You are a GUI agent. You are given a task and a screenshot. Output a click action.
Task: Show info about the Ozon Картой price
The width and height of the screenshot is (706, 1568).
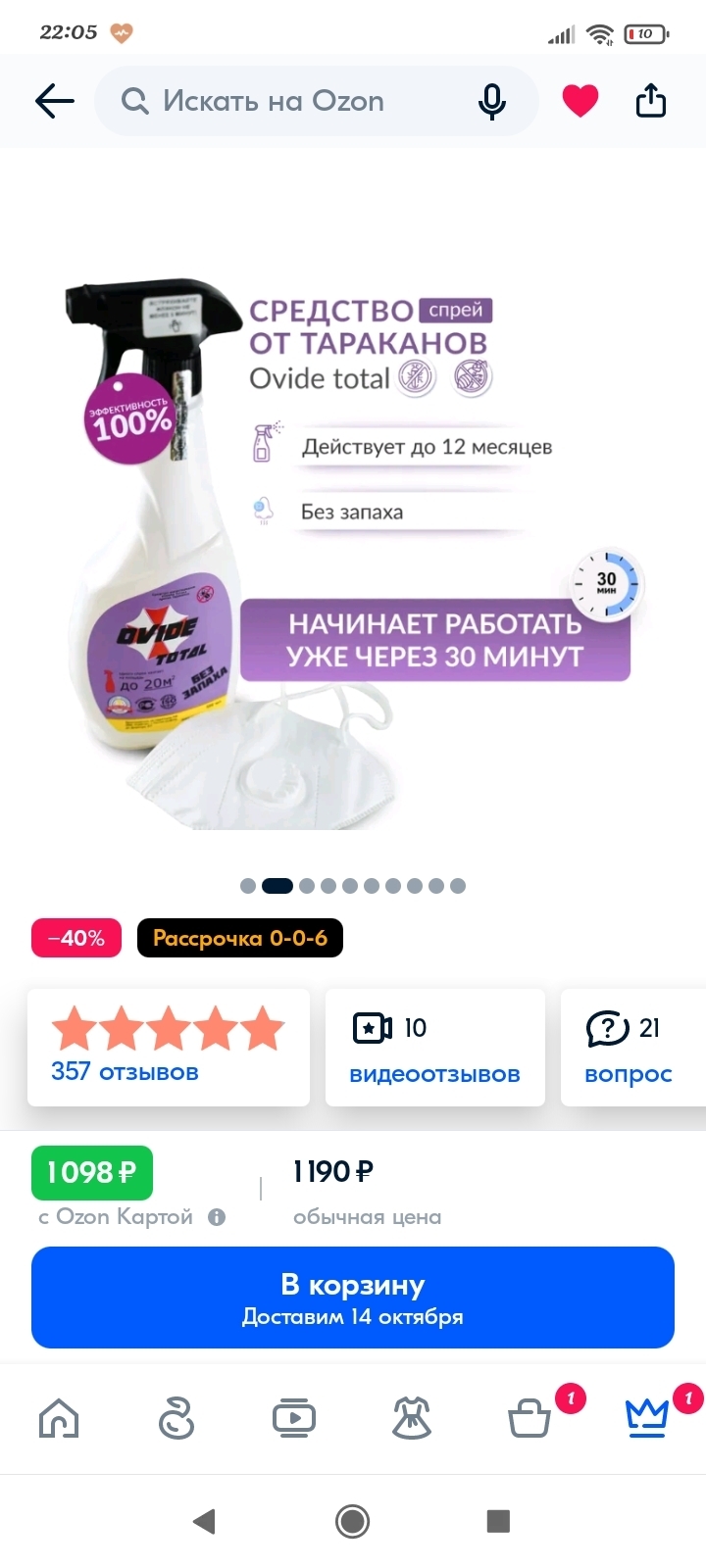pos(217,1217)
